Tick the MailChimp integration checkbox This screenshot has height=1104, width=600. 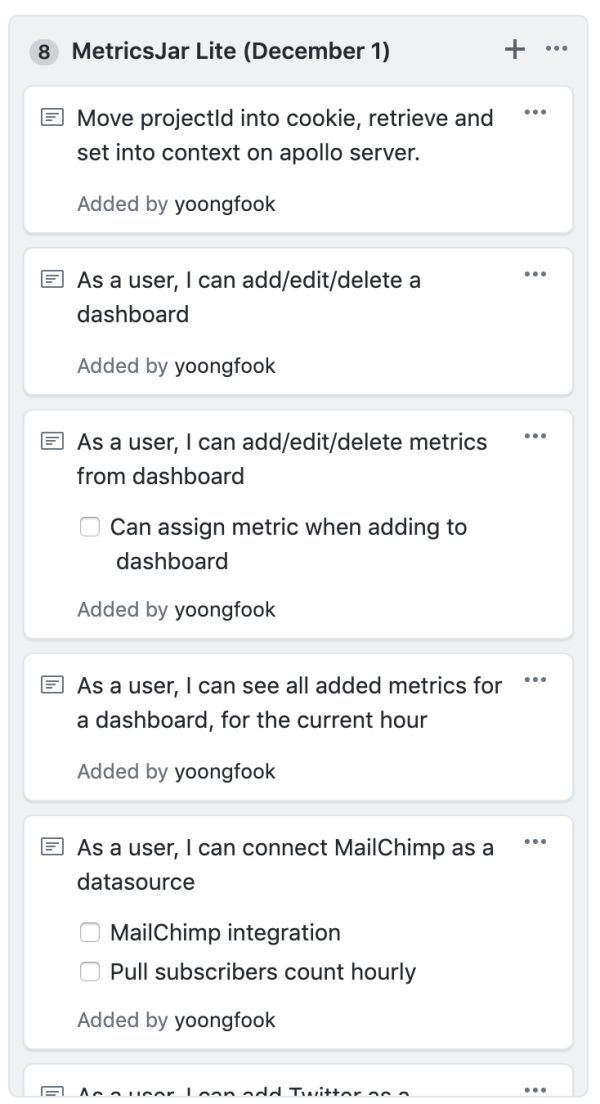pos(89,932)
